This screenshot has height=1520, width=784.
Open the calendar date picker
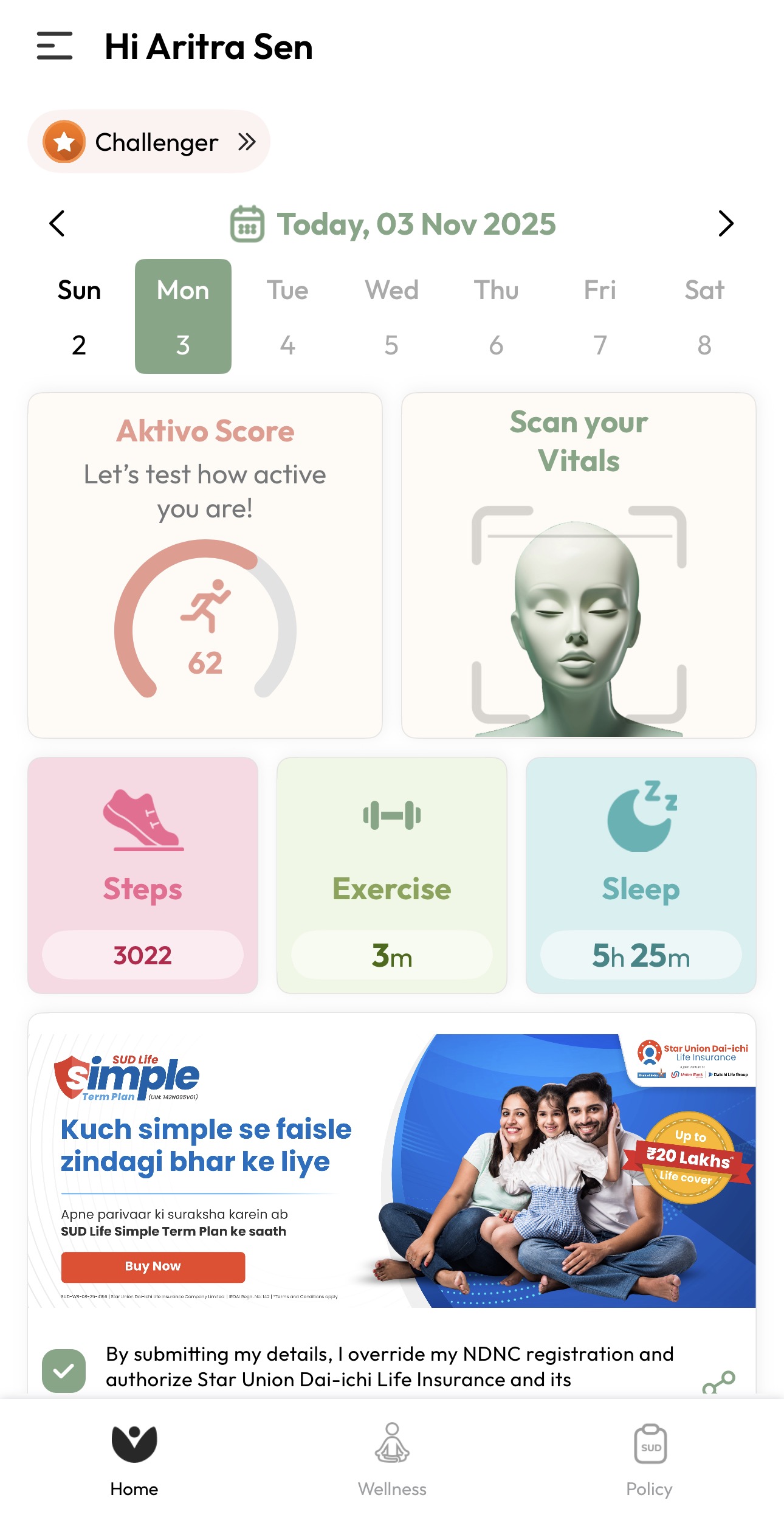point(247,224)
